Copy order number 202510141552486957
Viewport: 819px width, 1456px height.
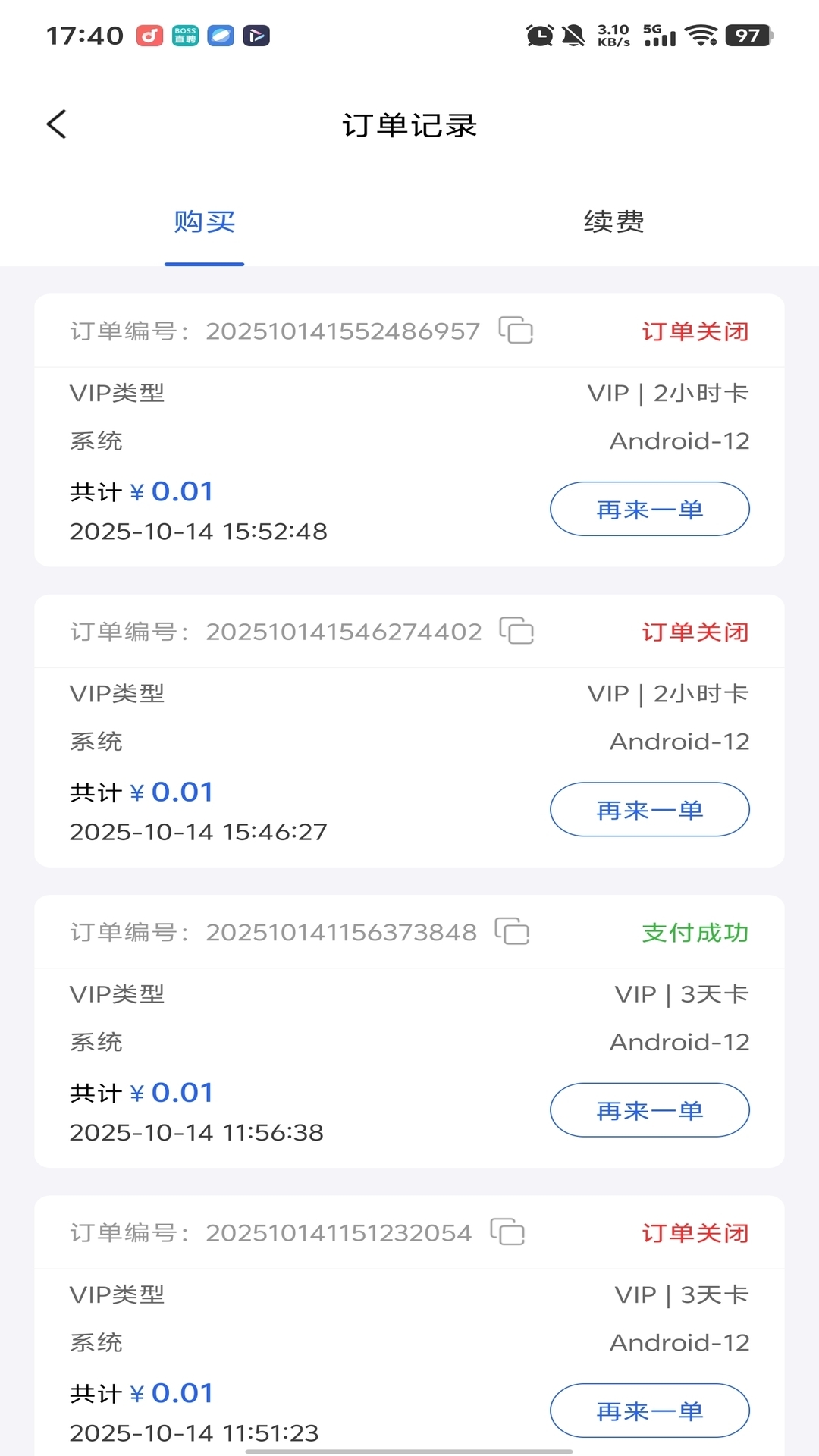[516, 331]
